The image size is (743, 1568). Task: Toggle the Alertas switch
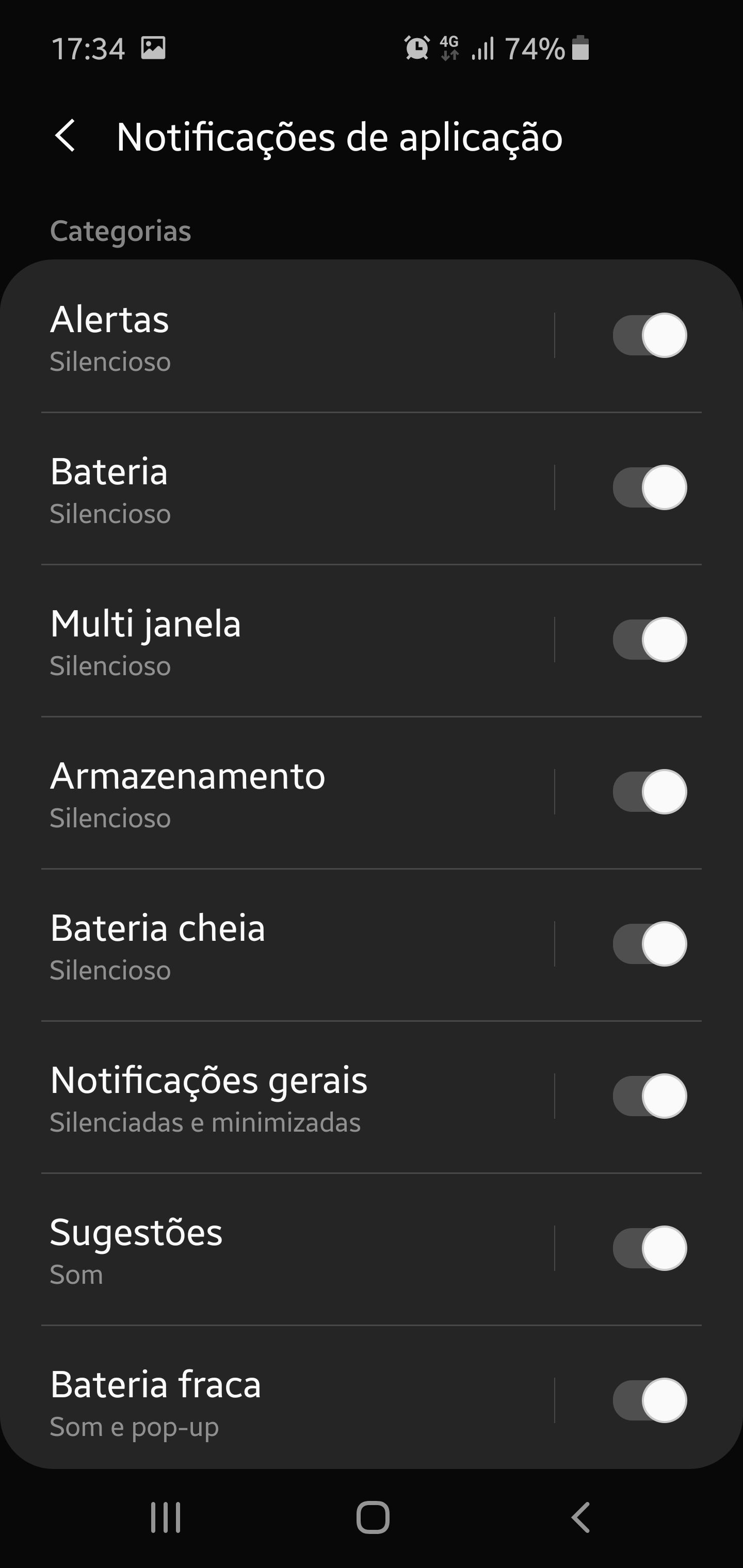(649, 335)
